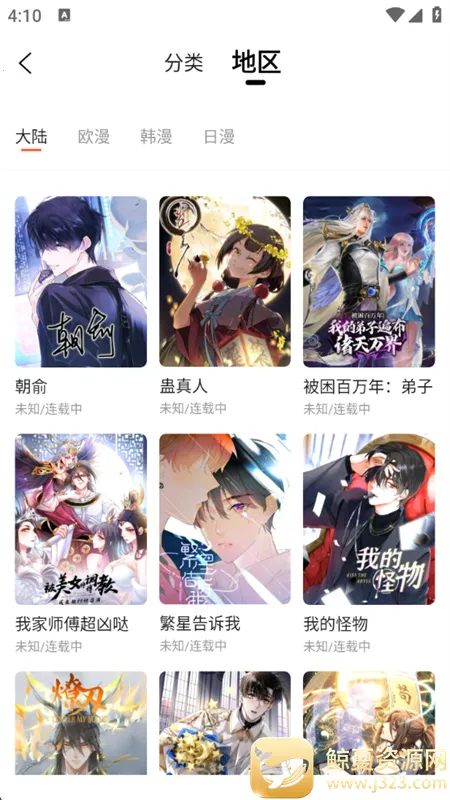Image resolution: width=450 pixels, height=800 pixels.
Task: Select the 大陆 region filter
Action: (31, 136)
